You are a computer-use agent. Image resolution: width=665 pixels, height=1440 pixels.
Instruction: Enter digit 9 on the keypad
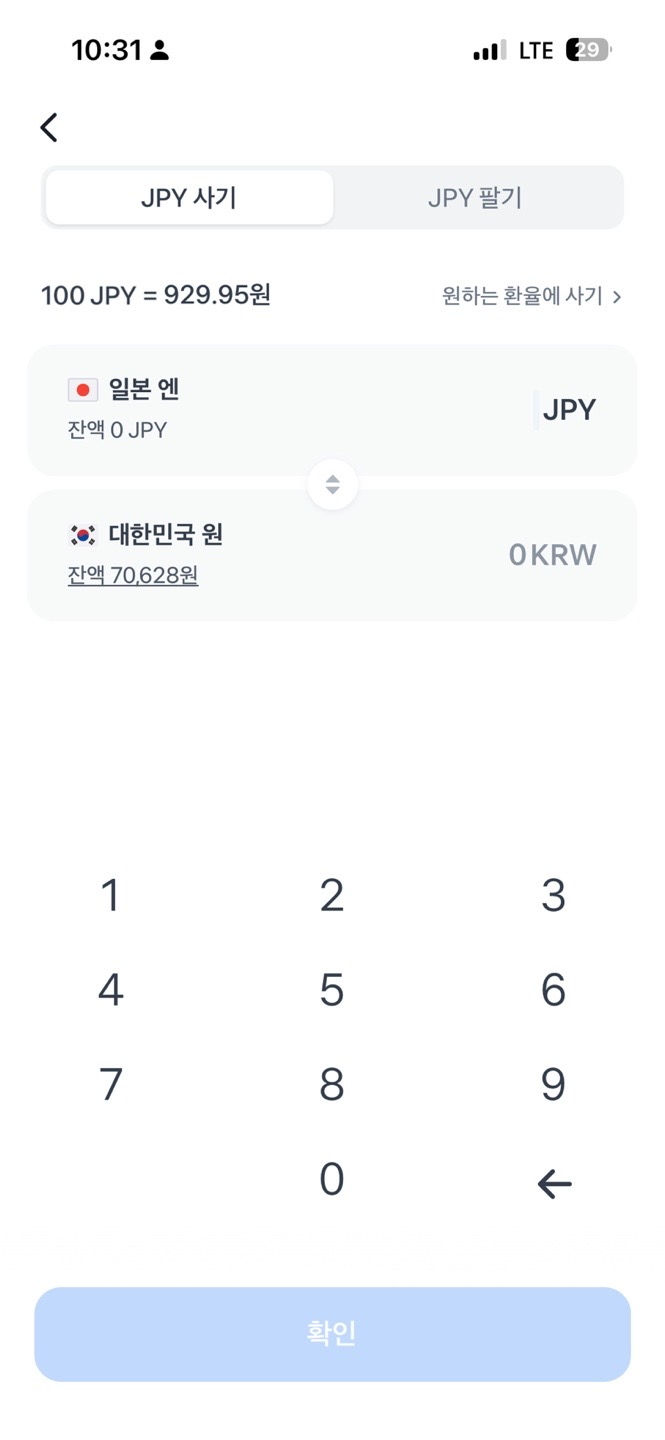[x=553, y=1084]
